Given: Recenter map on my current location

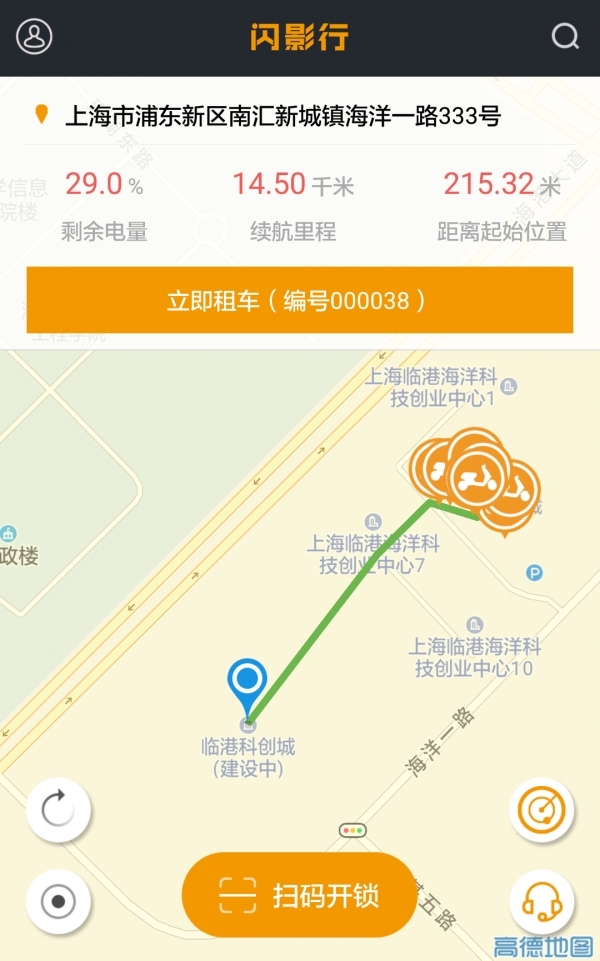Looking at the screenshot, I should coord(58,901).
